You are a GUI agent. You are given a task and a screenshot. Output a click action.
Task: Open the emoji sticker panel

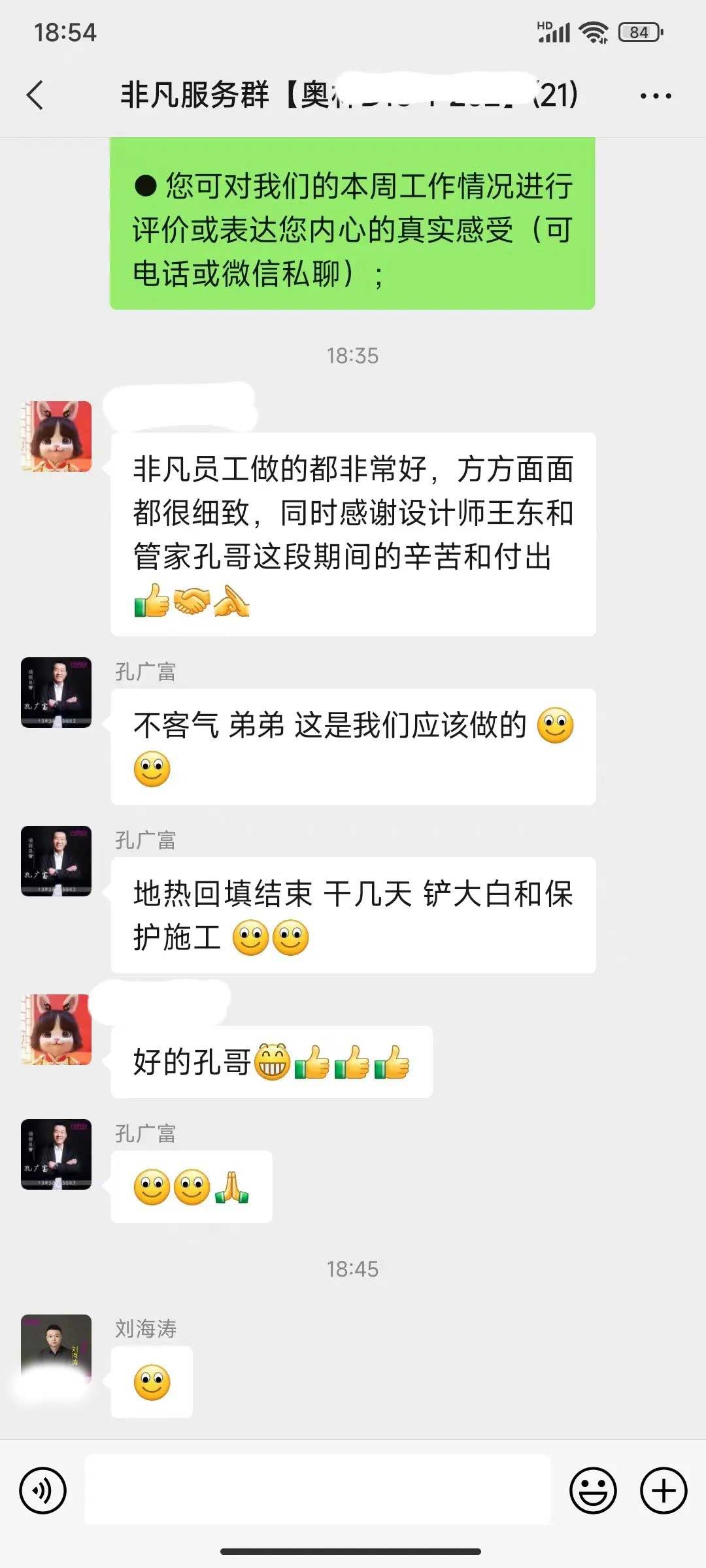pos(593,1490)
